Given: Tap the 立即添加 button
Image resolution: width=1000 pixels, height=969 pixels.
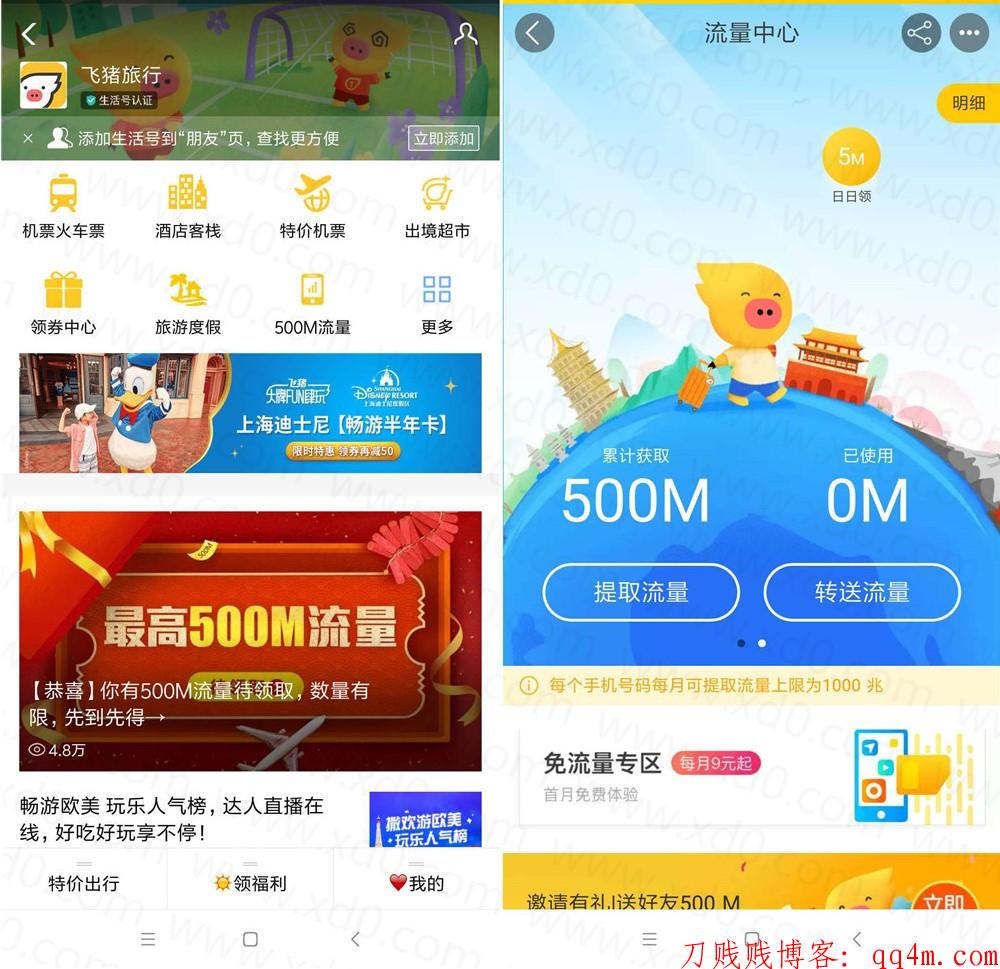Looking at the screenshot, I should 443,138.
